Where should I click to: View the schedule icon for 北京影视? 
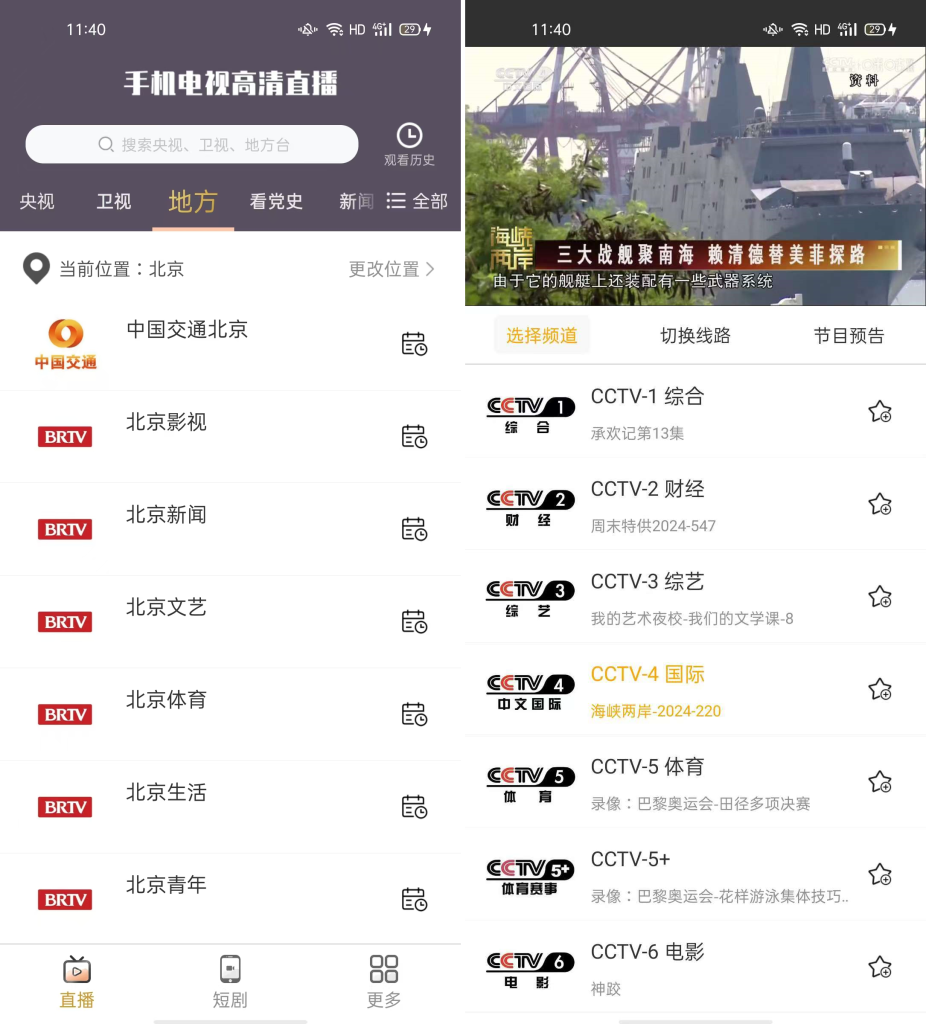414,436
